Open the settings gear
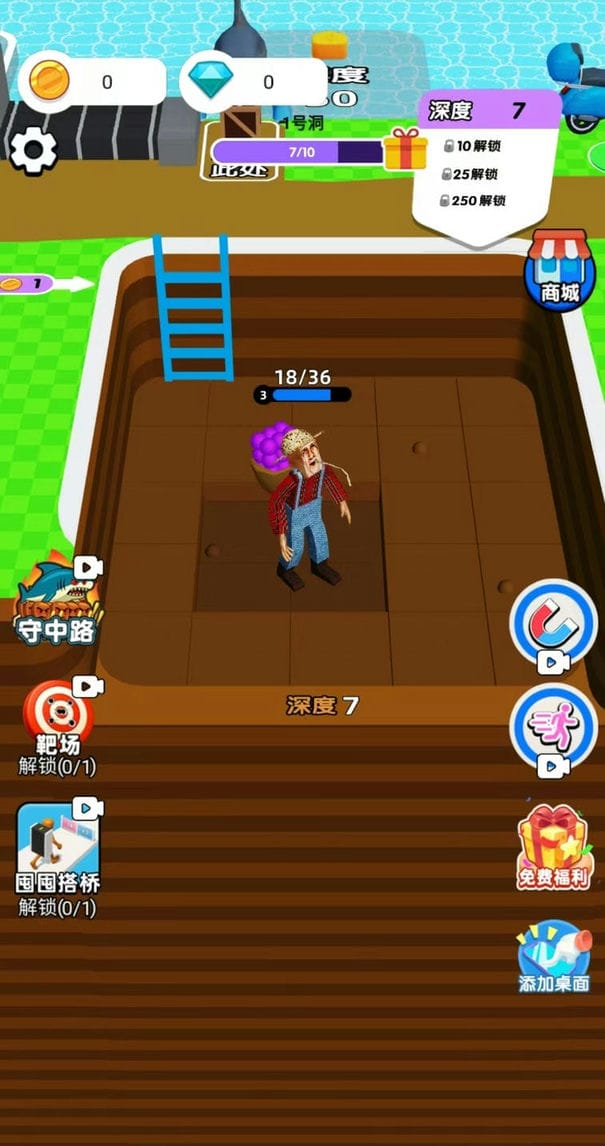Image resolution: width=605 pixels, height=1146 pixels. [33, 150]
